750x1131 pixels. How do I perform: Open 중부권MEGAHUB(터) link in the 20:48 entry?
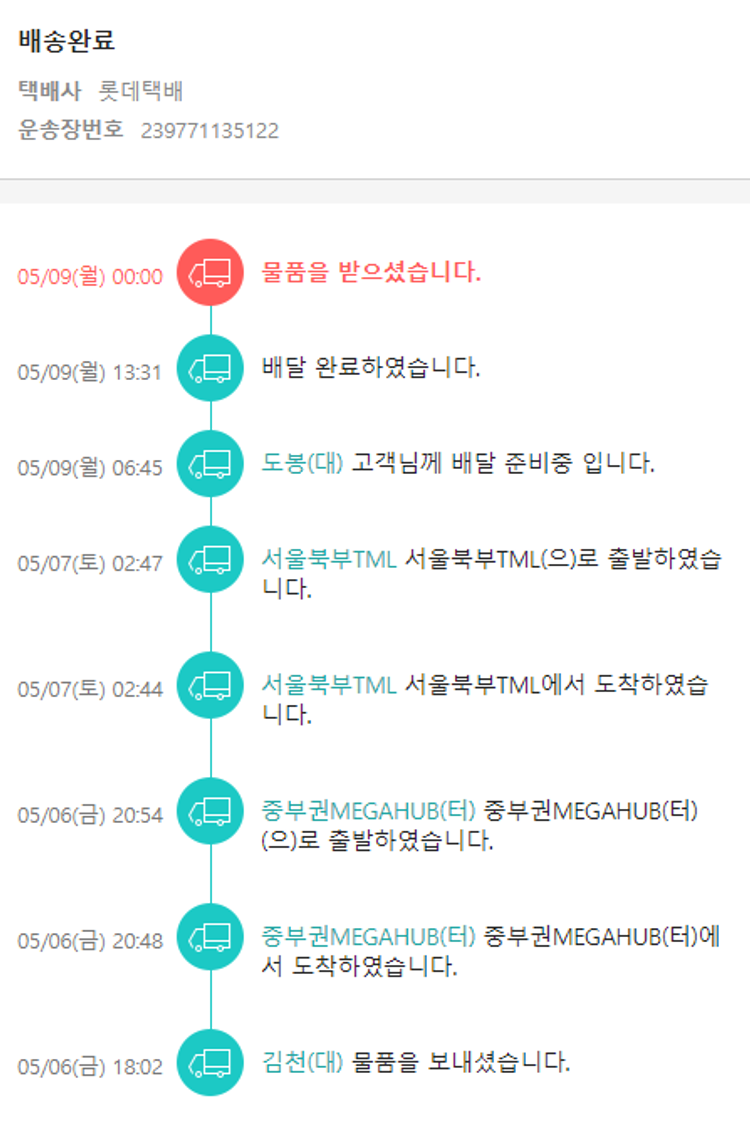click(x=368, y=937)
